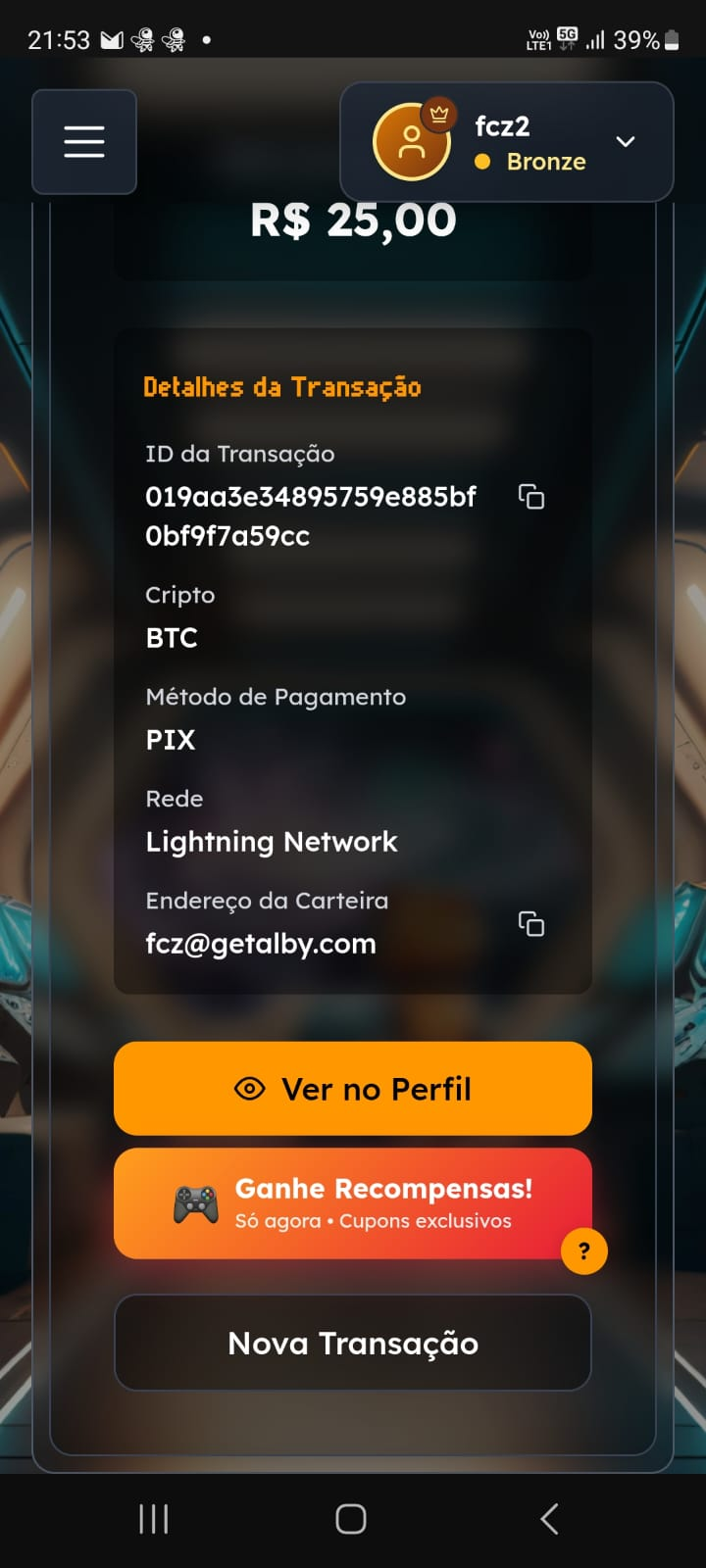
Task: Copy the wallet address fcz@getalby.com
Action: (531, 923)
